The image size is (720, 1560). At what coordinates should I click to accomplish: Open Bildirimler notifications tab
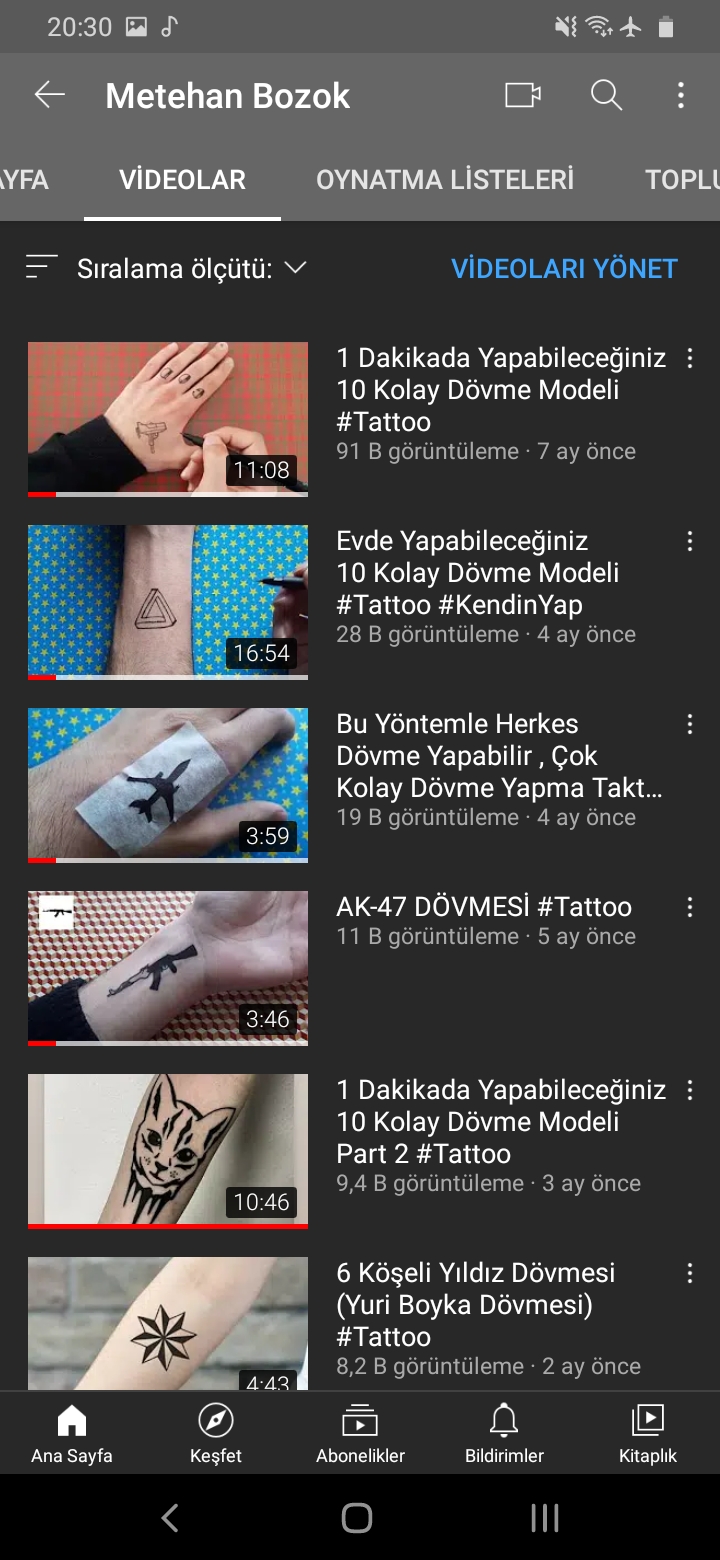pos(504,1434)
